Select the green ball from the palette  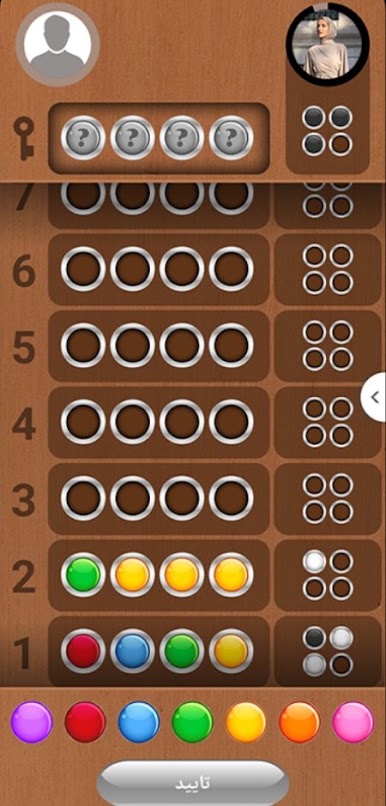pos(193,722)
